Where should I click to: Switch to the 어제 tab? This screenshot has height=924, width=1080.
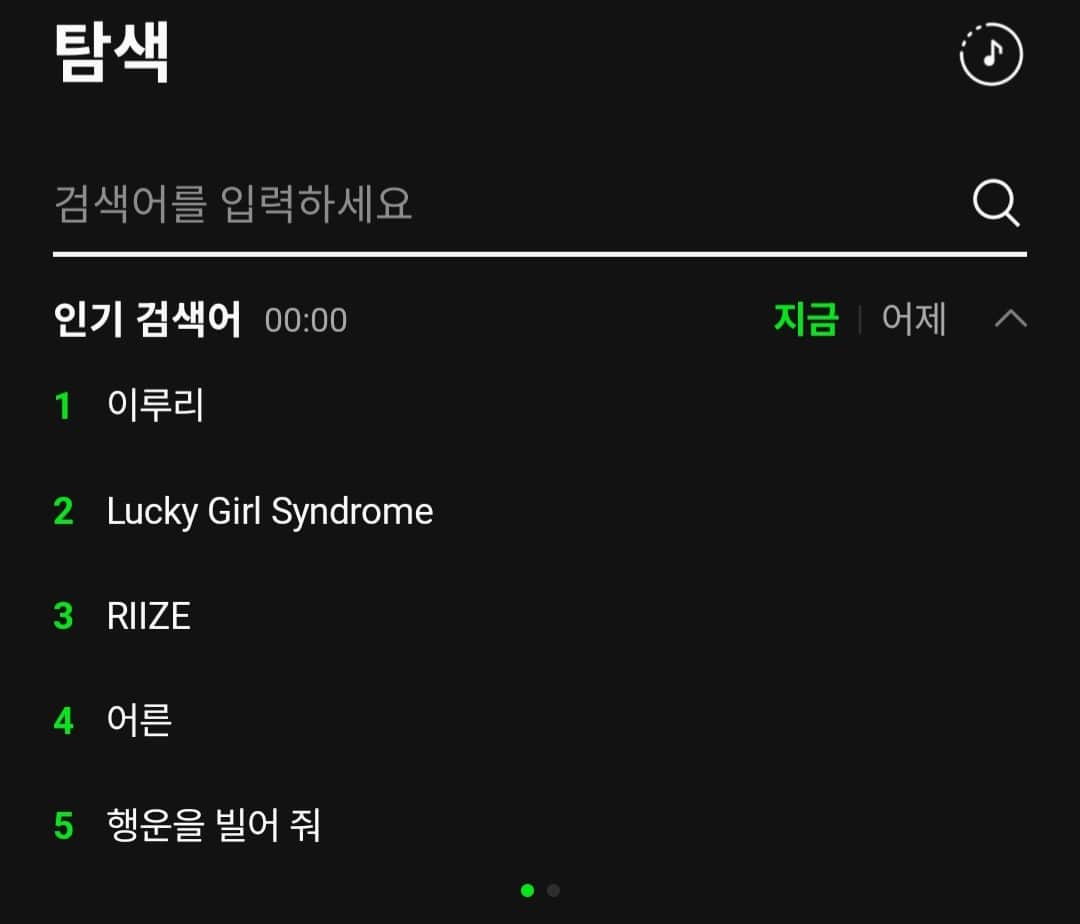click(913, 320)
